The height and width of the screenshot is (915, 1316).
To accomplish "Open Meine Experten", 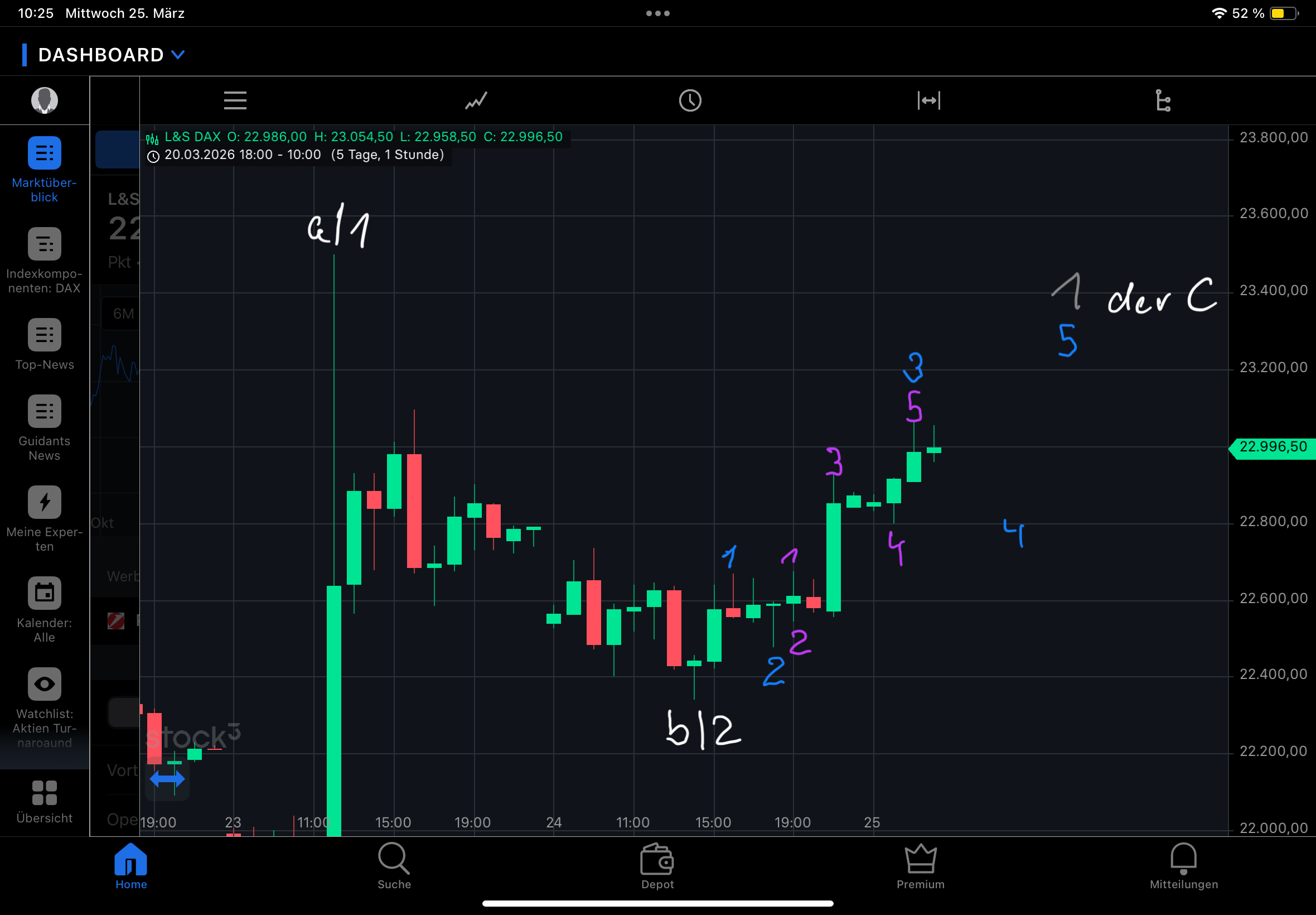I will (44, 518).
